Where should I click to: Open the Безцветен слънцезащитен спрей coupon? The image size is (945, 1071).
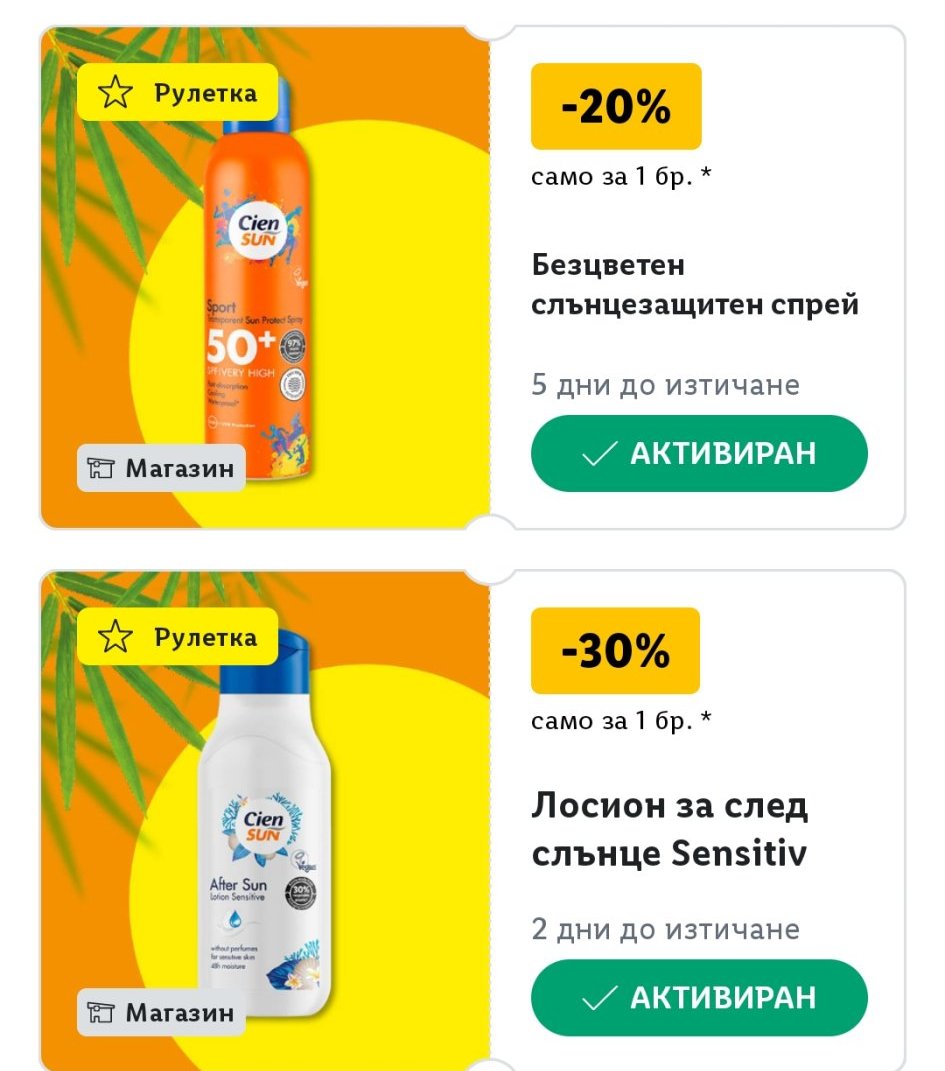(694, 285)
